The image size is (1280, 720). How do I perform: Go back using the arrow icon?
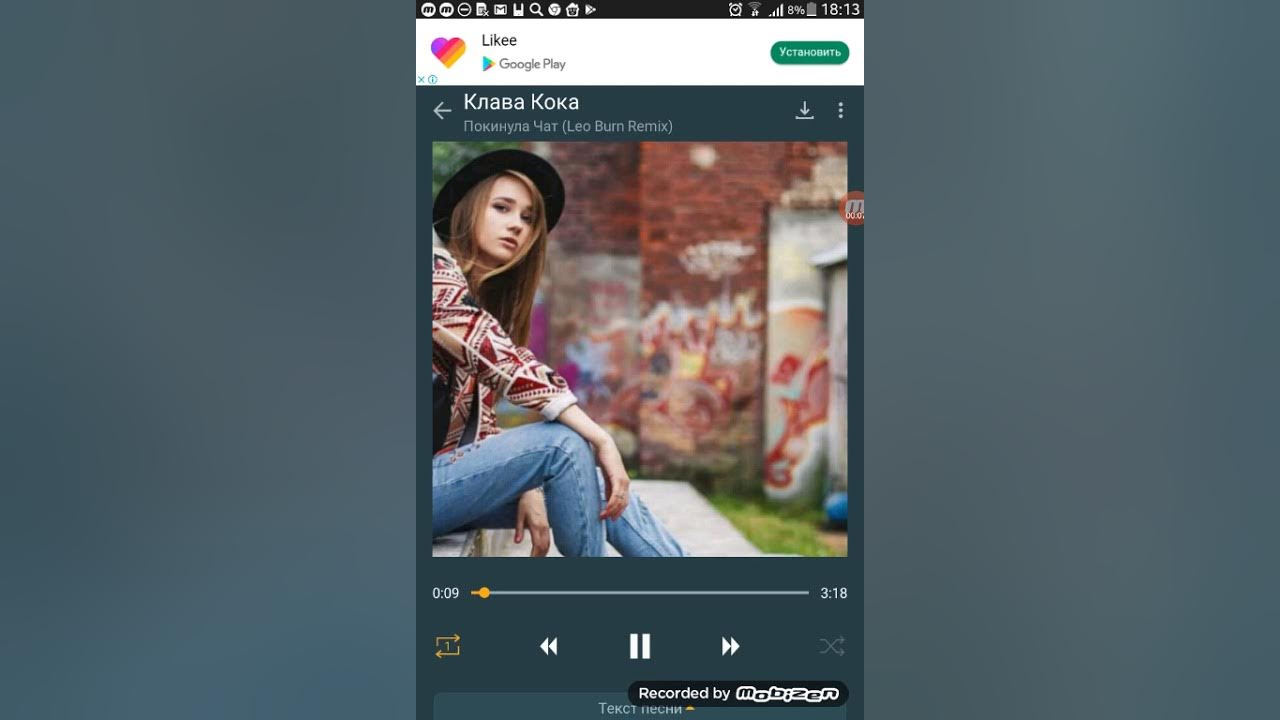pos(442,111)
